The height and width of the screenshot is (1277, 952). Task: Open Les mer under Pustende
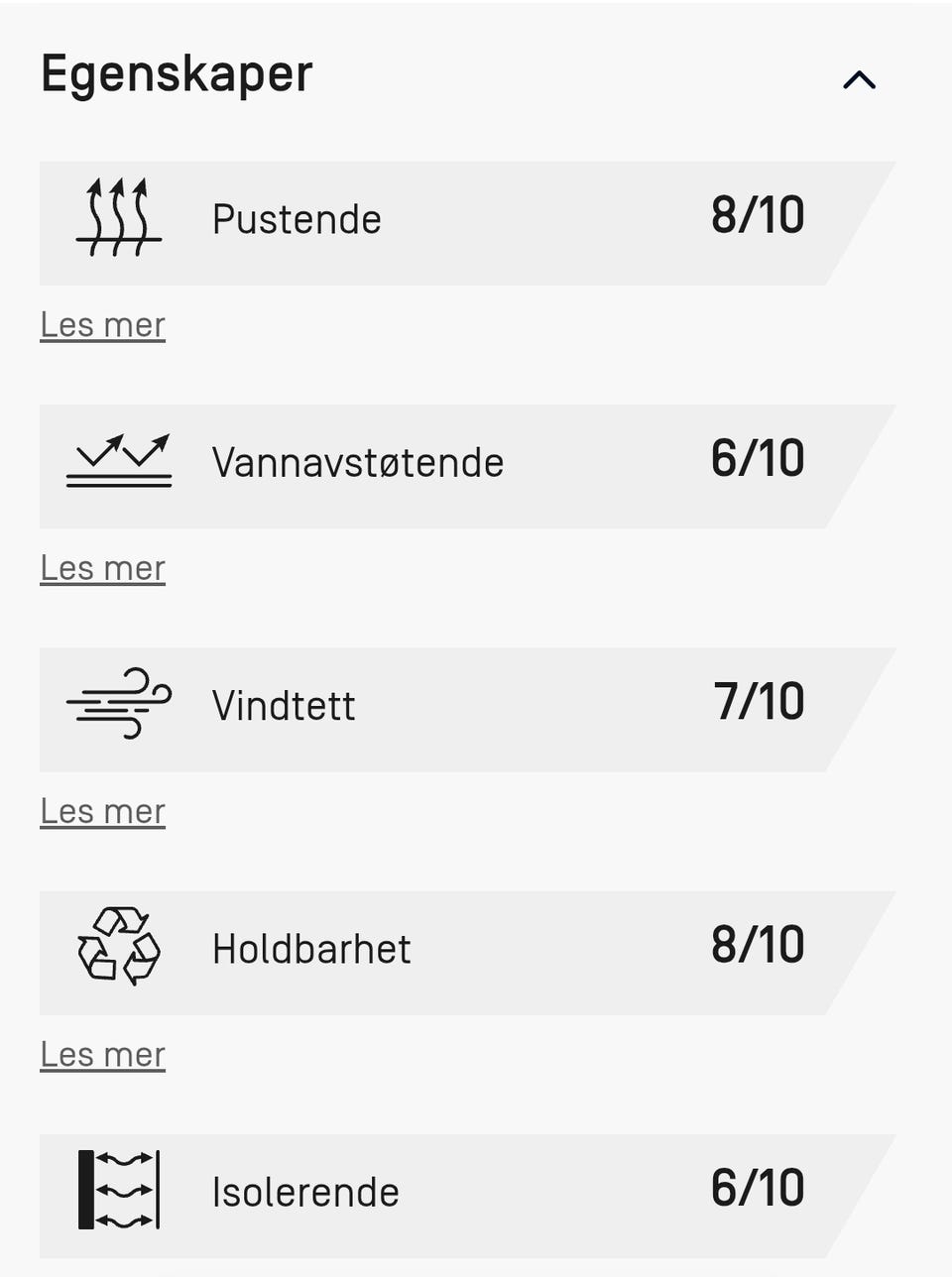(101, 323)
